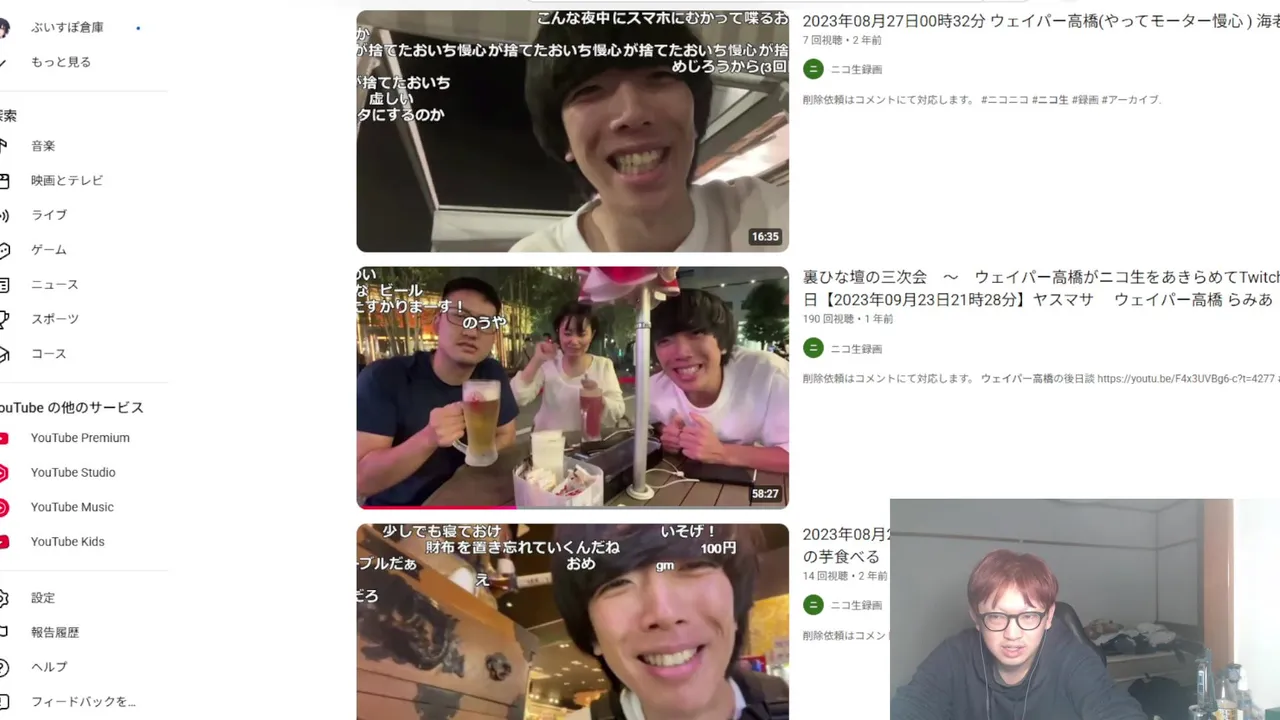This screenshot has height=720, width=1280.
Task: Go to ライブ section
Action: (x=48, y=215)
